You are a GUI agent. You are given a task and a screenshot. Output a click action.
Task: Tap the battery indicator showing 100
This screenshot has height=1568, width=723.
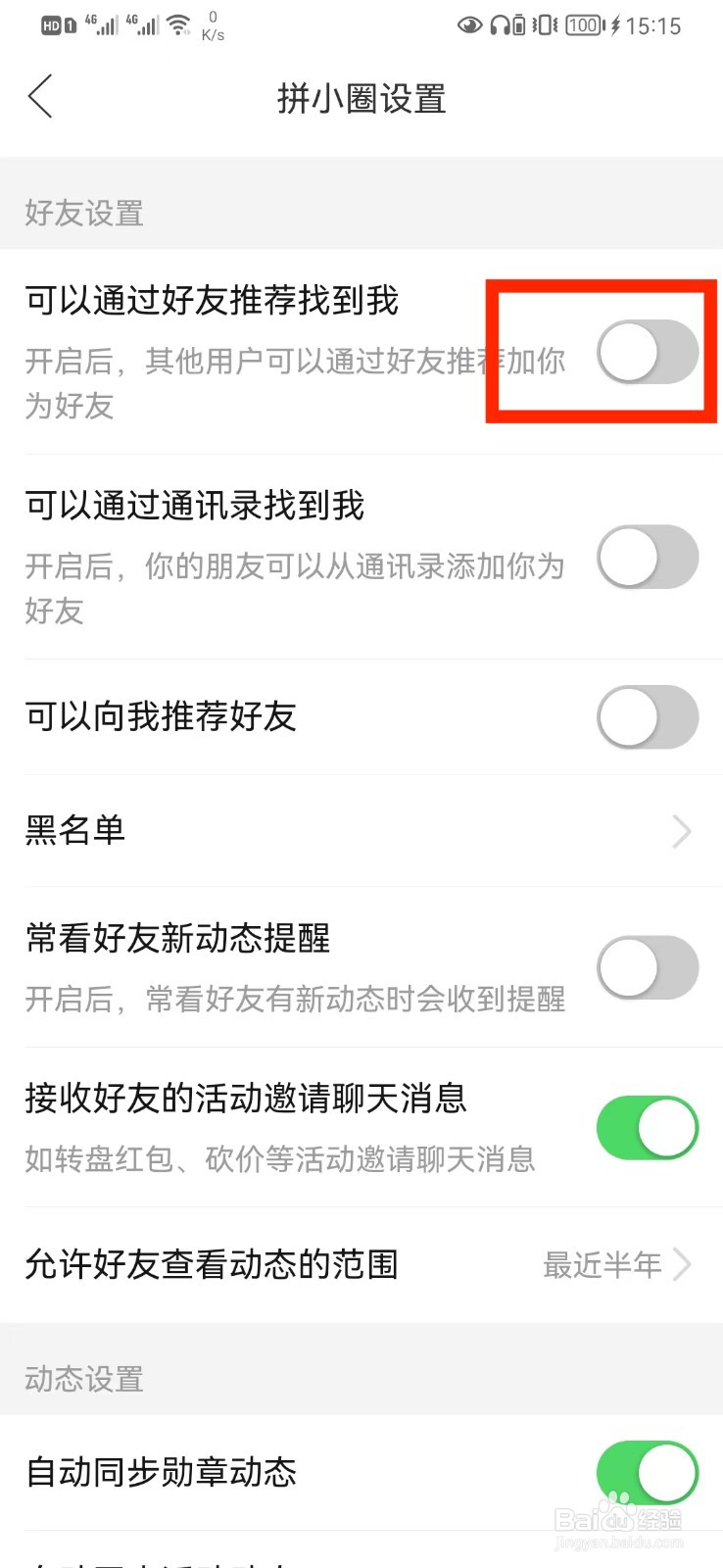584,24
